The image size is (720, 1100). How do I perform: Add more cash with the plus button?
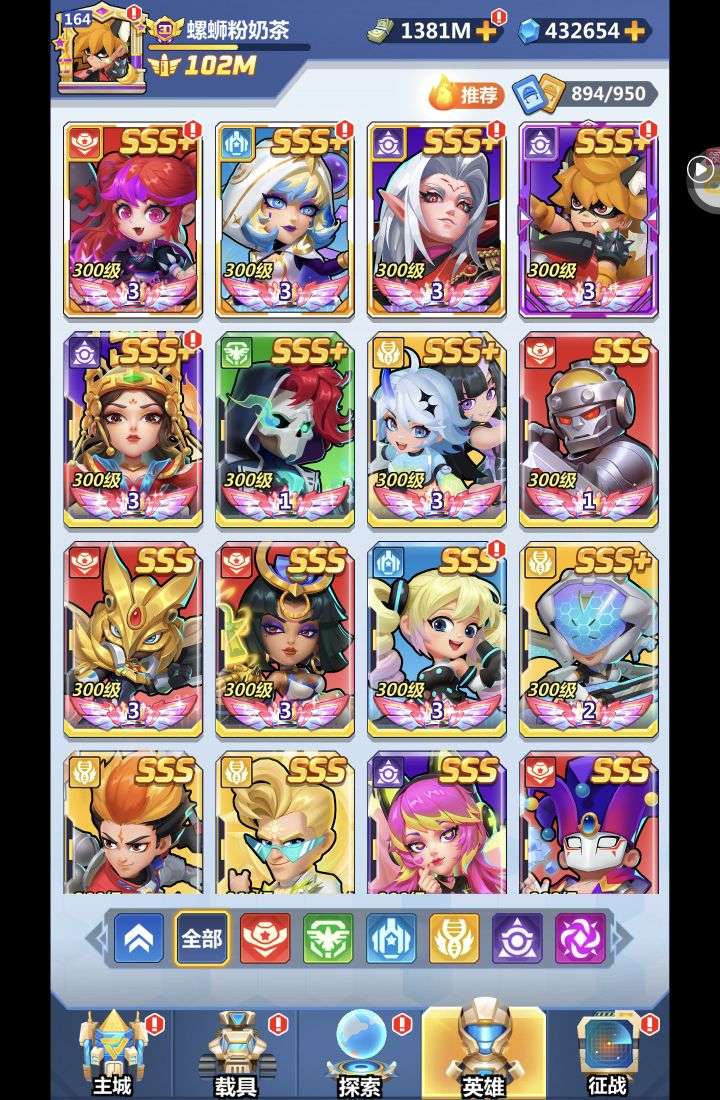coord(486,31)
